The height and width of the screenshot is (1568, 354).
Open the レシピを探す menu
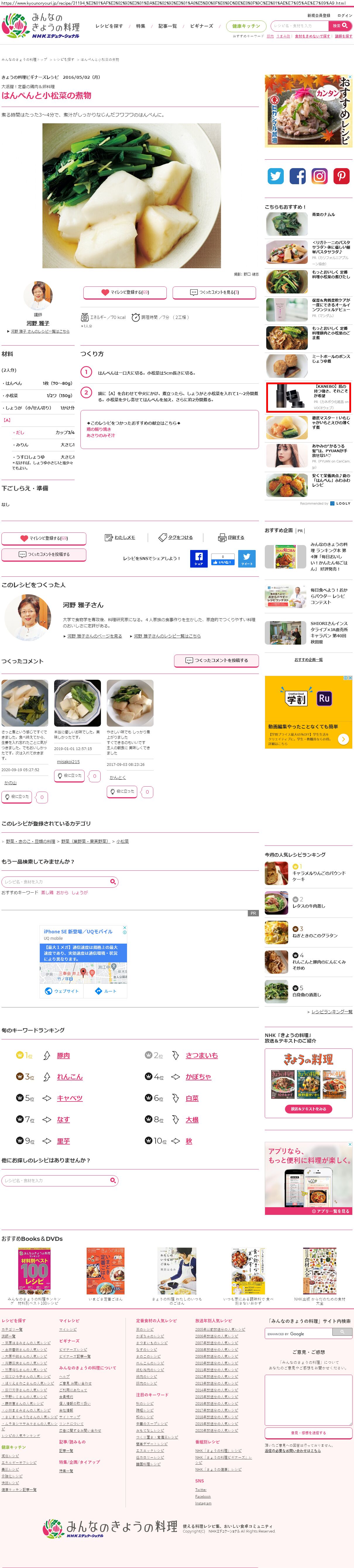coord(109,26)
